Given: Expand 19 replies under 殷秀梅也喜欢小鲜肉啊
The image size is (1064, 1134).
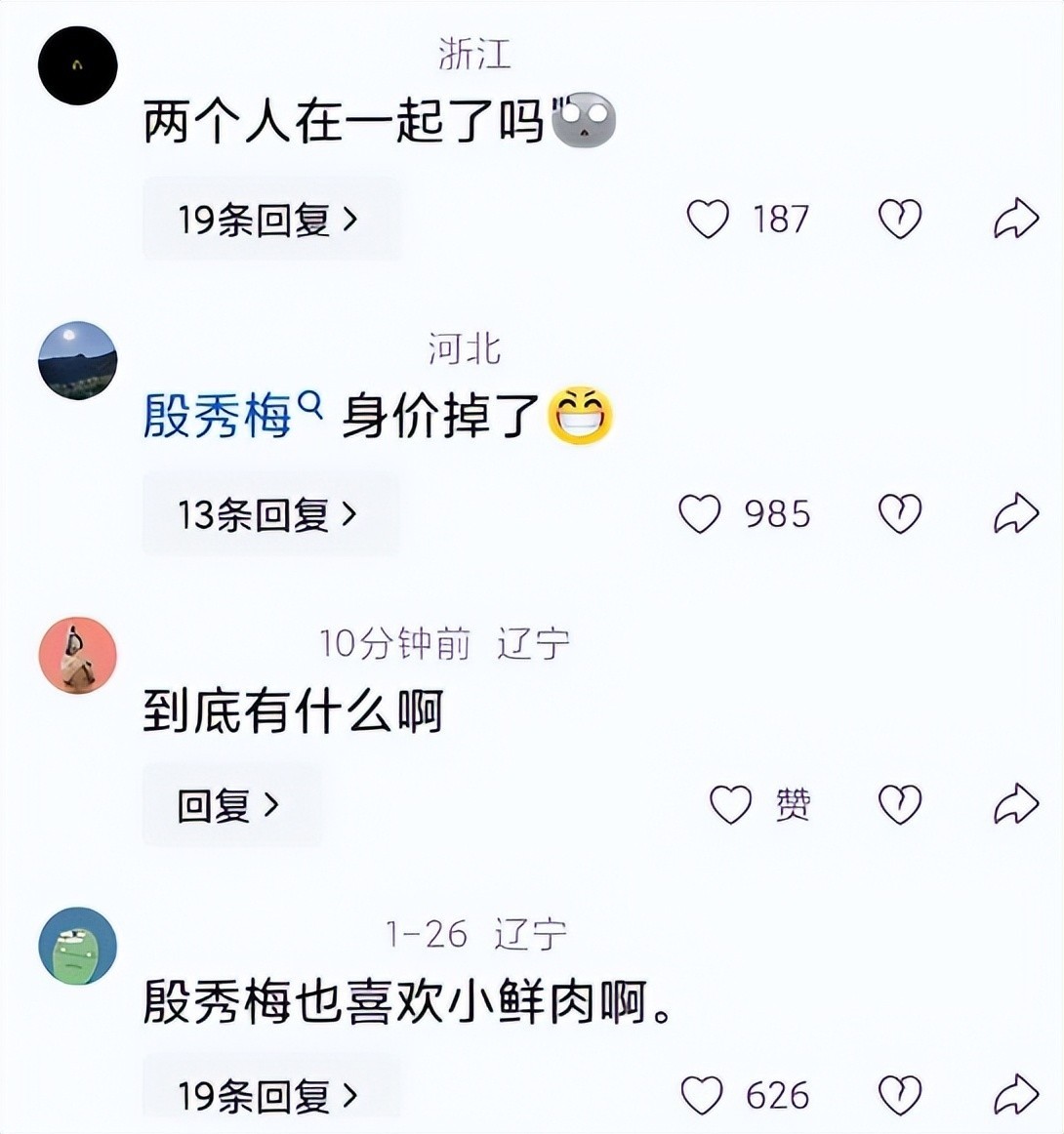Looking at the screenshot, I should pos(270,1095).
